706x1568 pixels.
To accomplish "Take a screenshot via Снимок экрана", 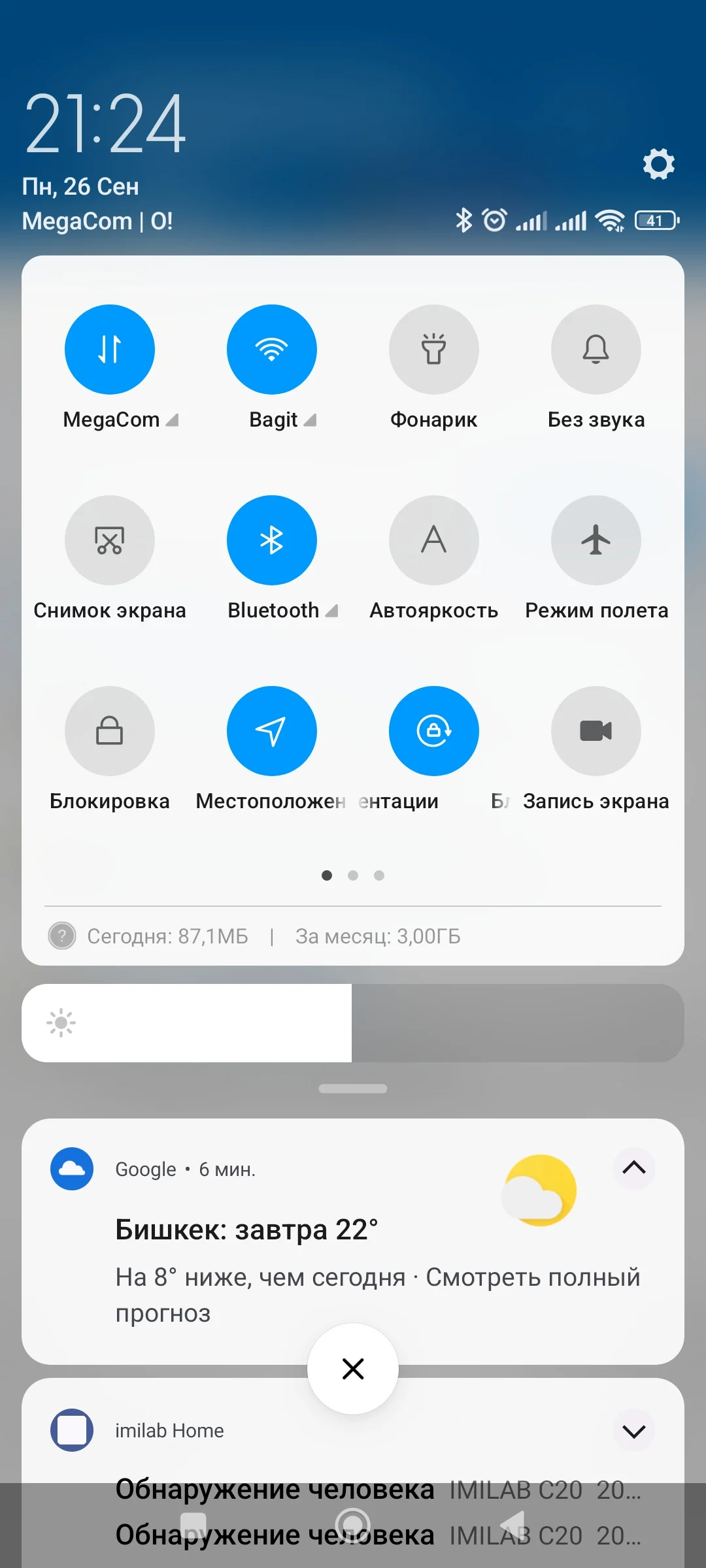I will point(109,540).
